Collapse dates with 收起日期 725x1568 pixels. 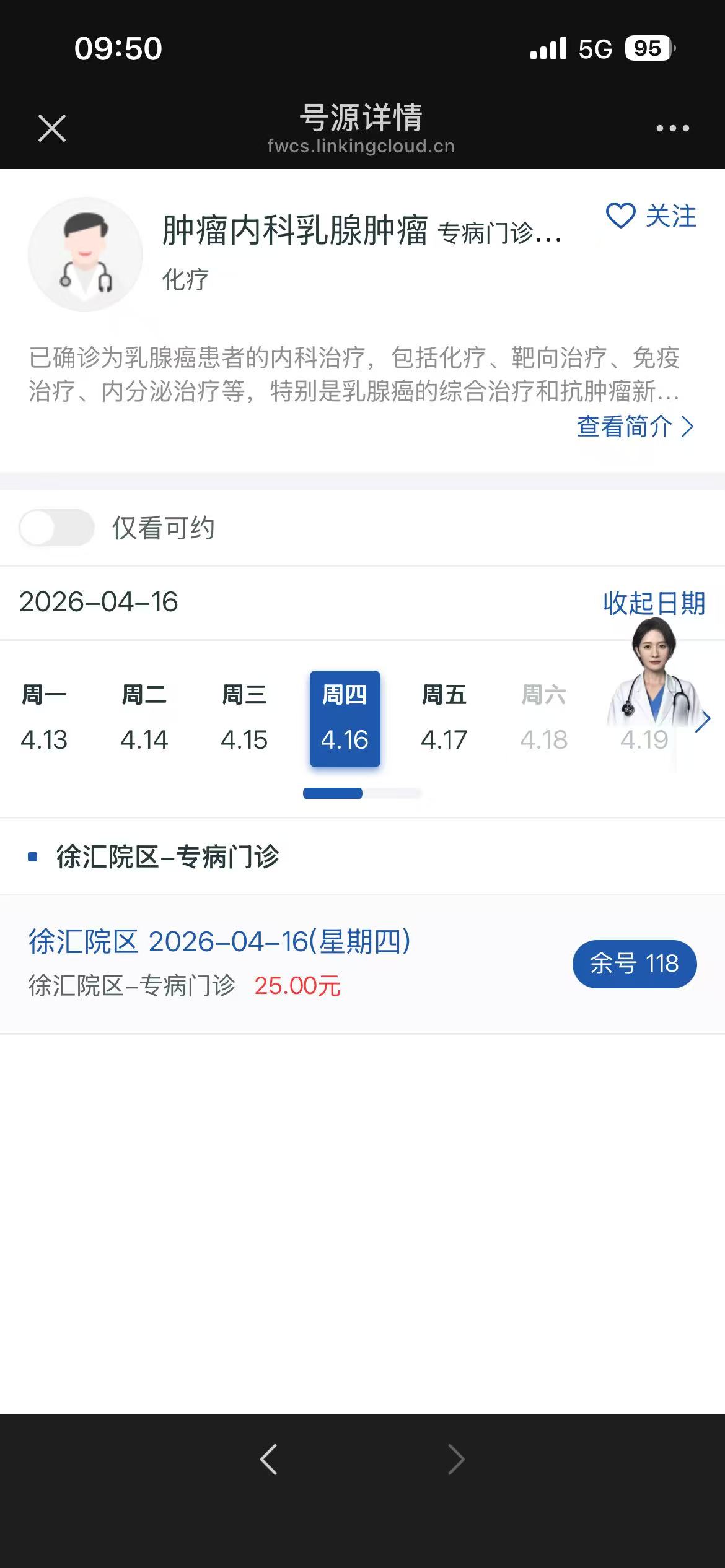[x=654, y=603]
